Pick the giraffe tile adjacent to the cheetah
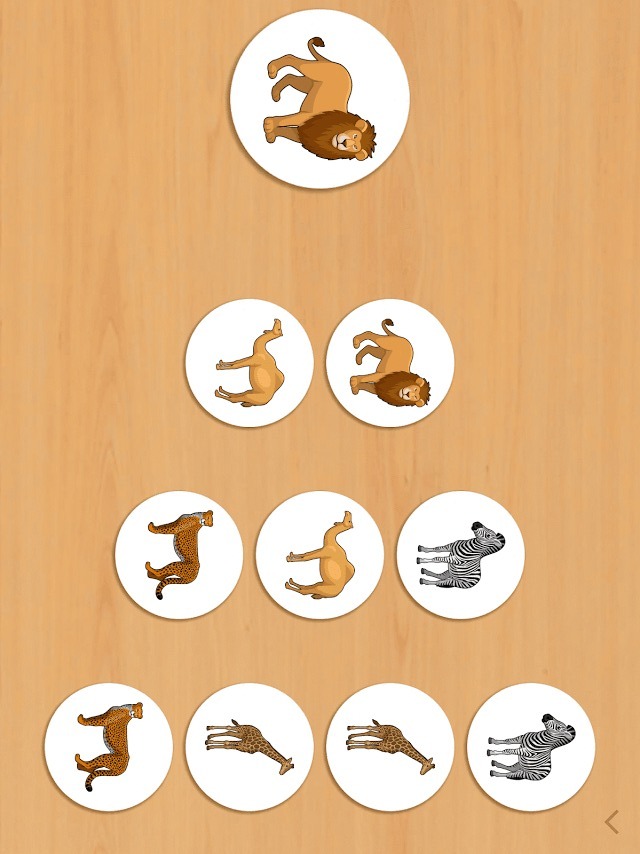The image size is (640, 854). coord(249,747)
